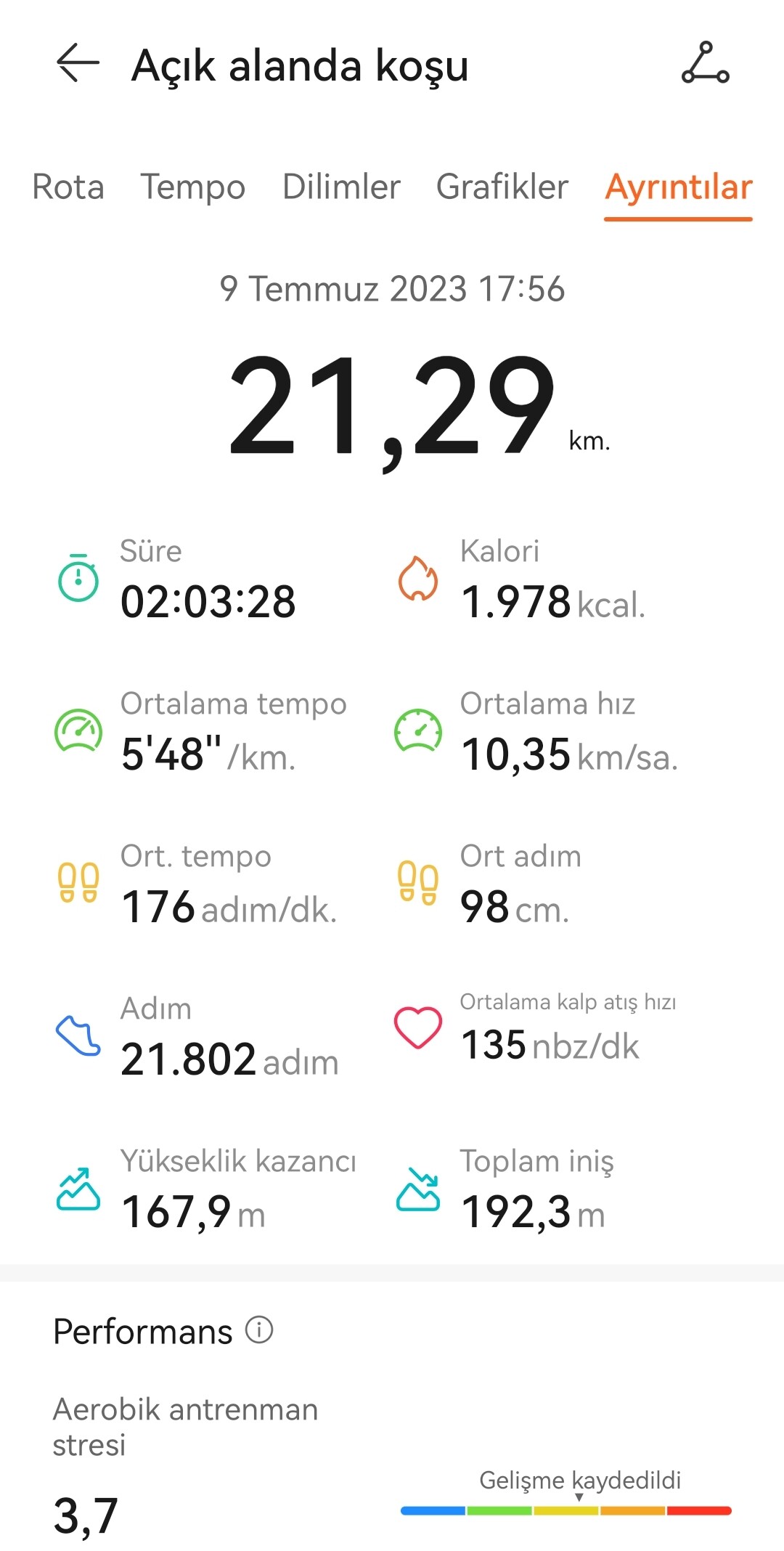Go back using the arrow icon
This screenshot has height=1551, width=784.
point(78,63)
